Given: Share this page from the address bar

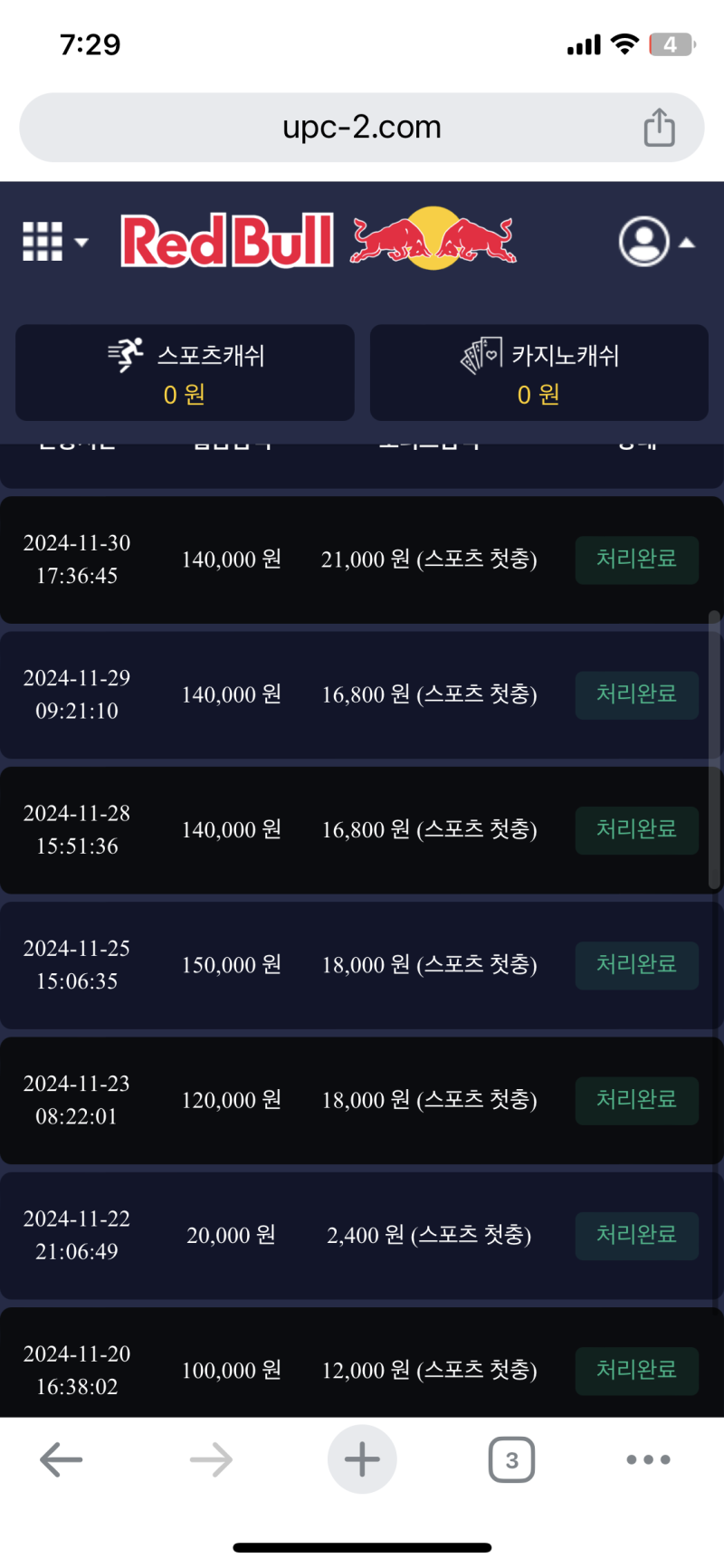Looking at the screenshot, I should (659, 128).
